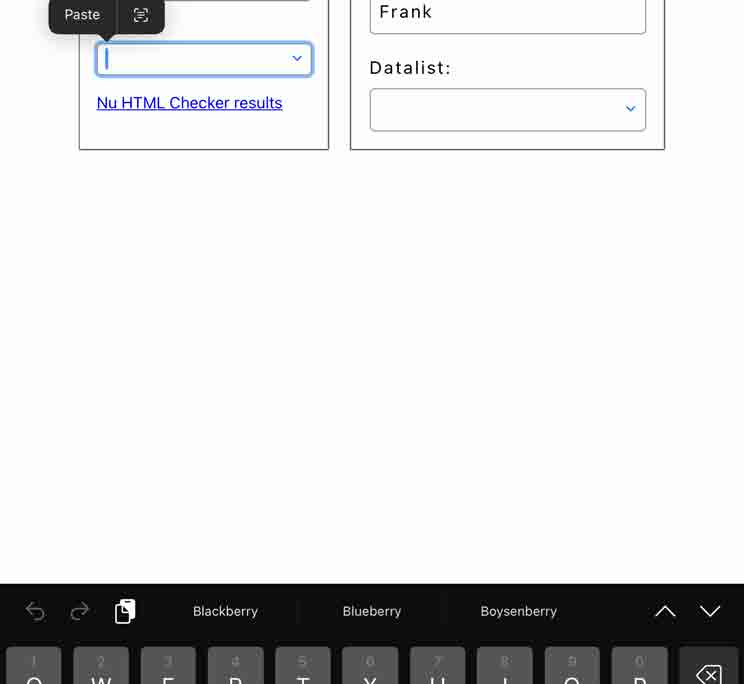744x684 pixels.
Task: Hit the backspace key
Action: click(x=708, y=672)
